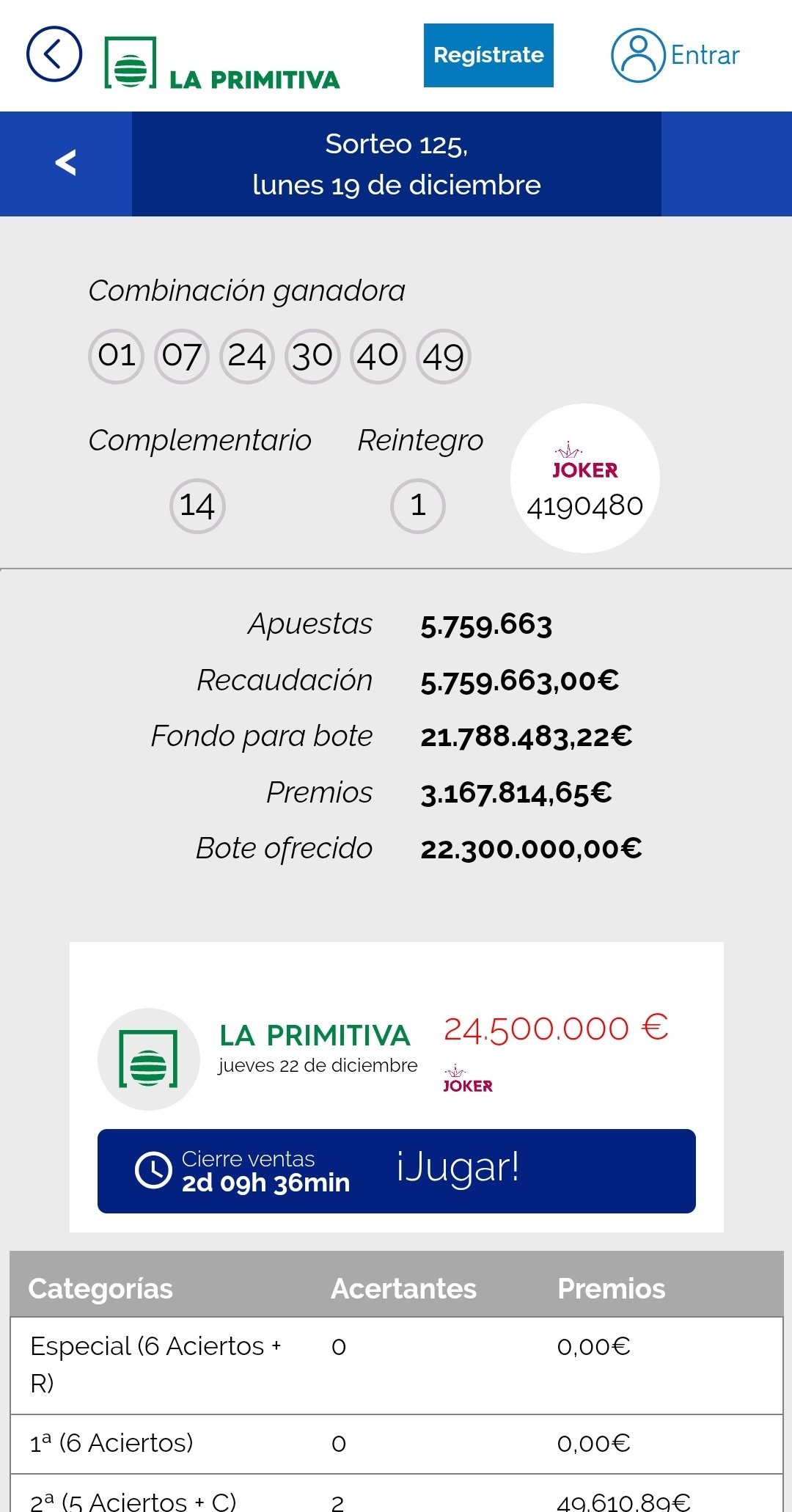Open the jueves 22 de diciembre draw link
Screen dimensions: 792x1512
coord(318,1064)
